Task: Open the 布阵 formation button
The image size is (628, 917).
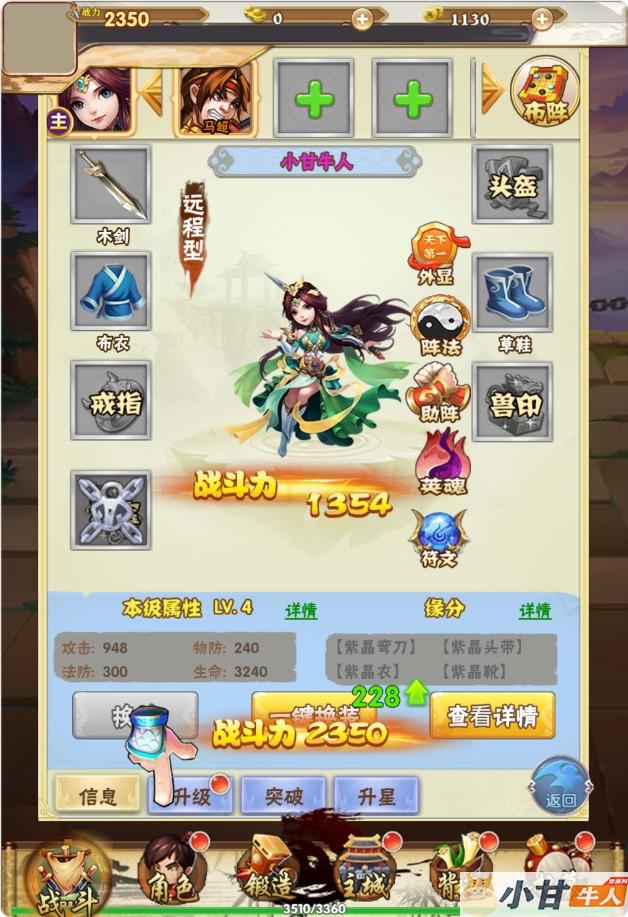Action: click(545, 95)
